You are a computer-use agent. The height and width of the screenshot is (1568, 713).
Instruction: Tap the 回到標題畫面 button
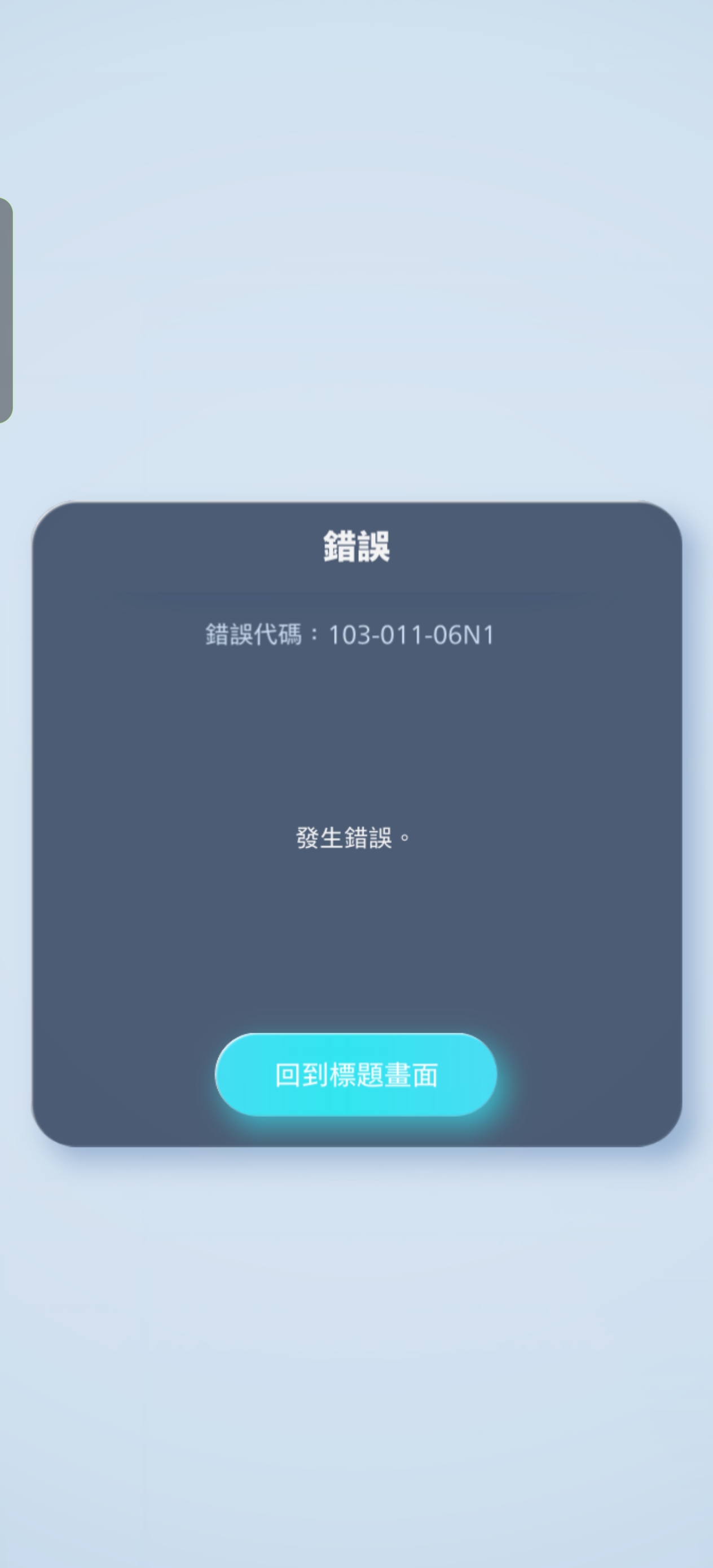point(356,1075)
